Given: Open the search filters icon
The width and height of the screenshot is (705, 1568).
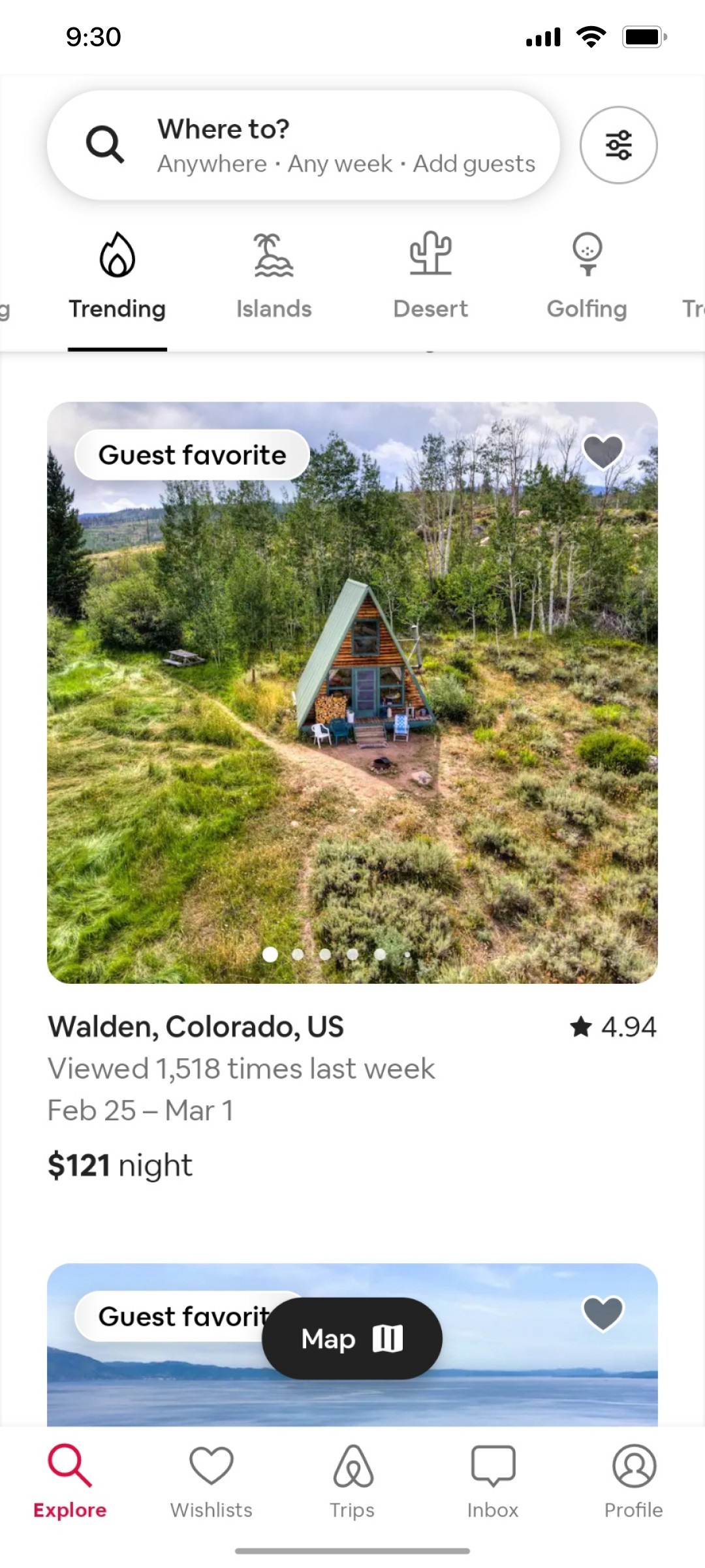Looking at the screenshot, I should point(618,145).
